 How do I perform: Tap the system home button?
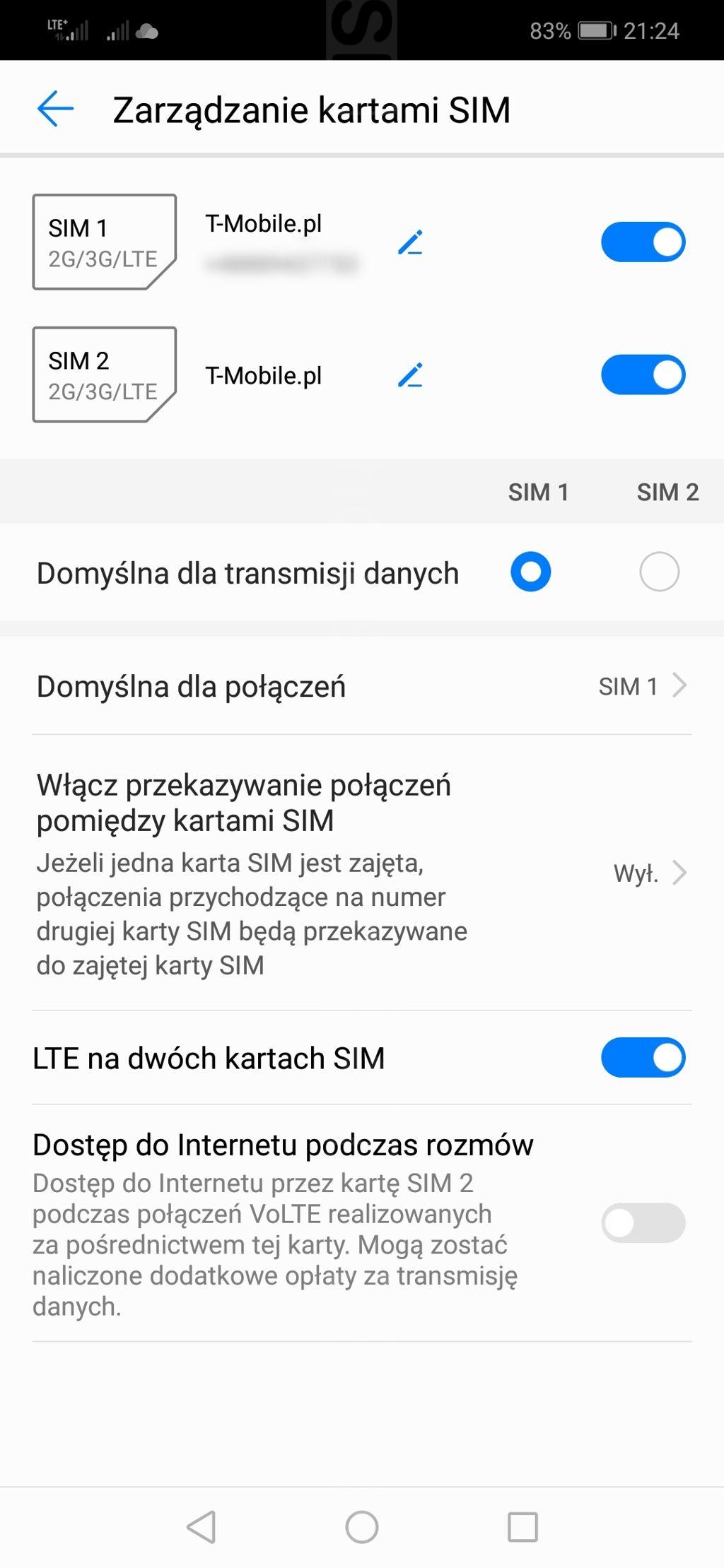pyautogui.click(x=361, y=1527)
